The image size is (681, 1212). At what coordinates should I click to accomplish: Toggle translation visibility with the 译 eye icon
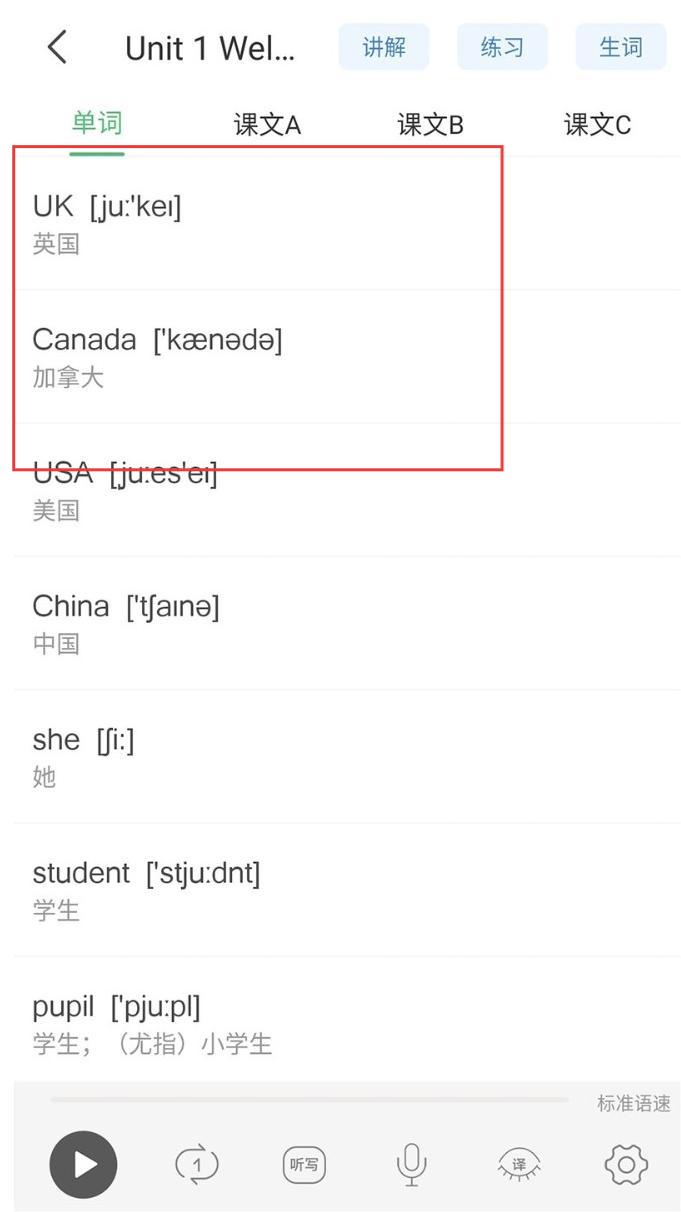click(519, 1166)
